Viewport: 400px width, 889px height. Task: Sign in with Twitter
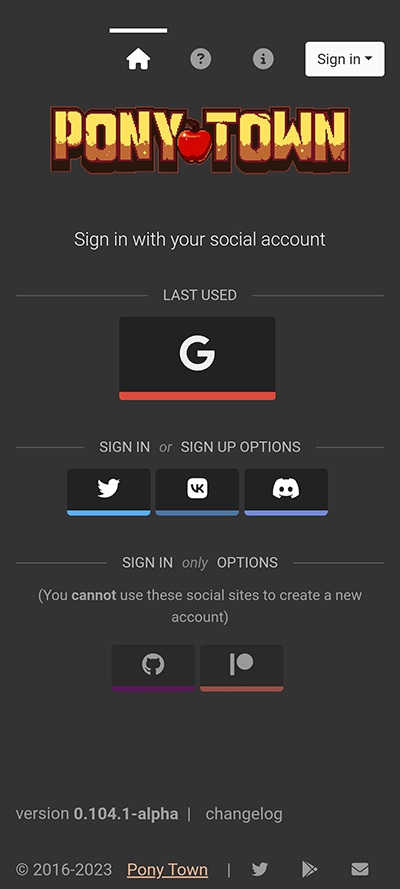(x=108, y=492)
